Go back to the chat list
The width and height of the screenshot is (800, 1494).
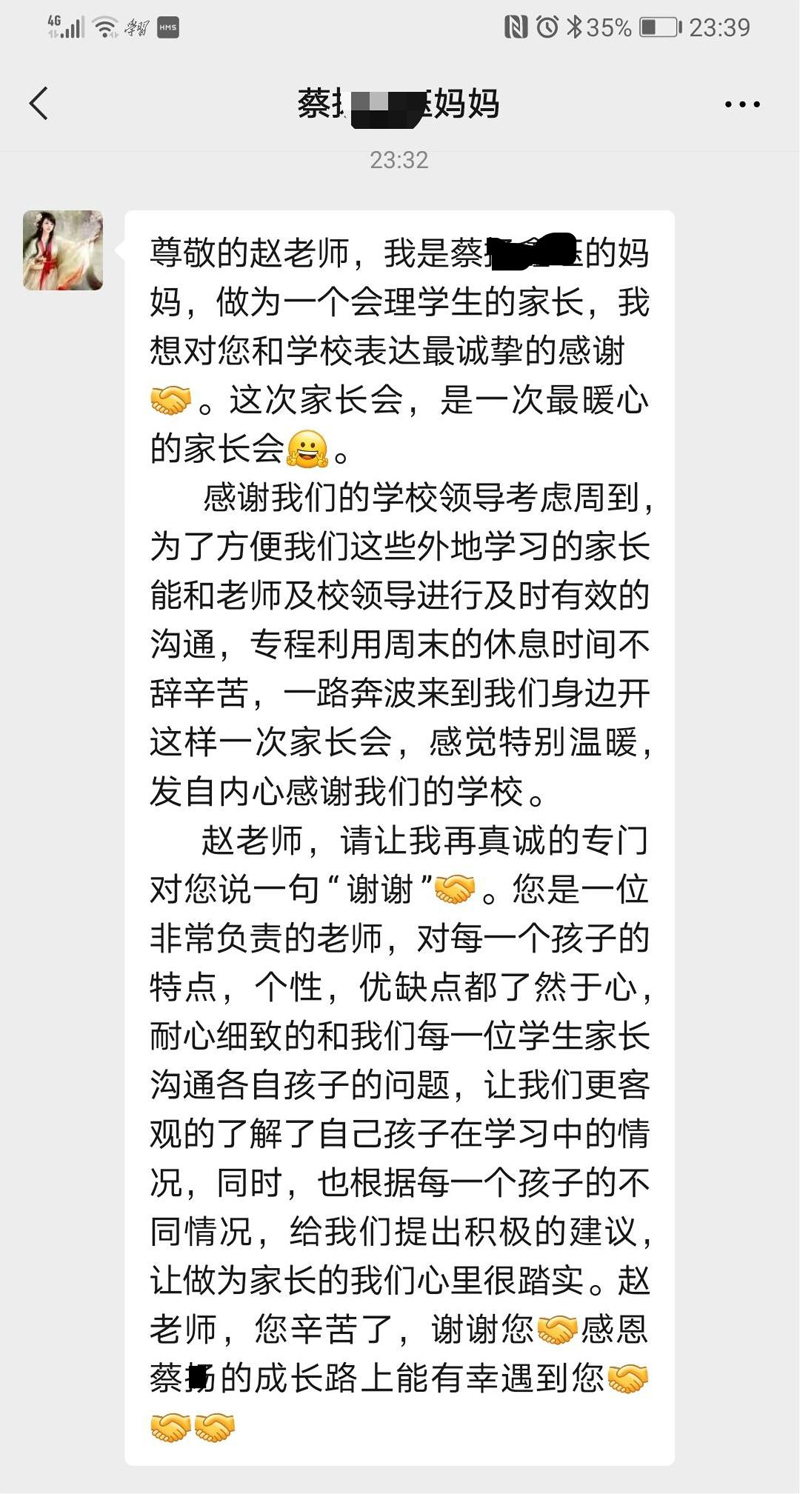(x=39, y=103)
